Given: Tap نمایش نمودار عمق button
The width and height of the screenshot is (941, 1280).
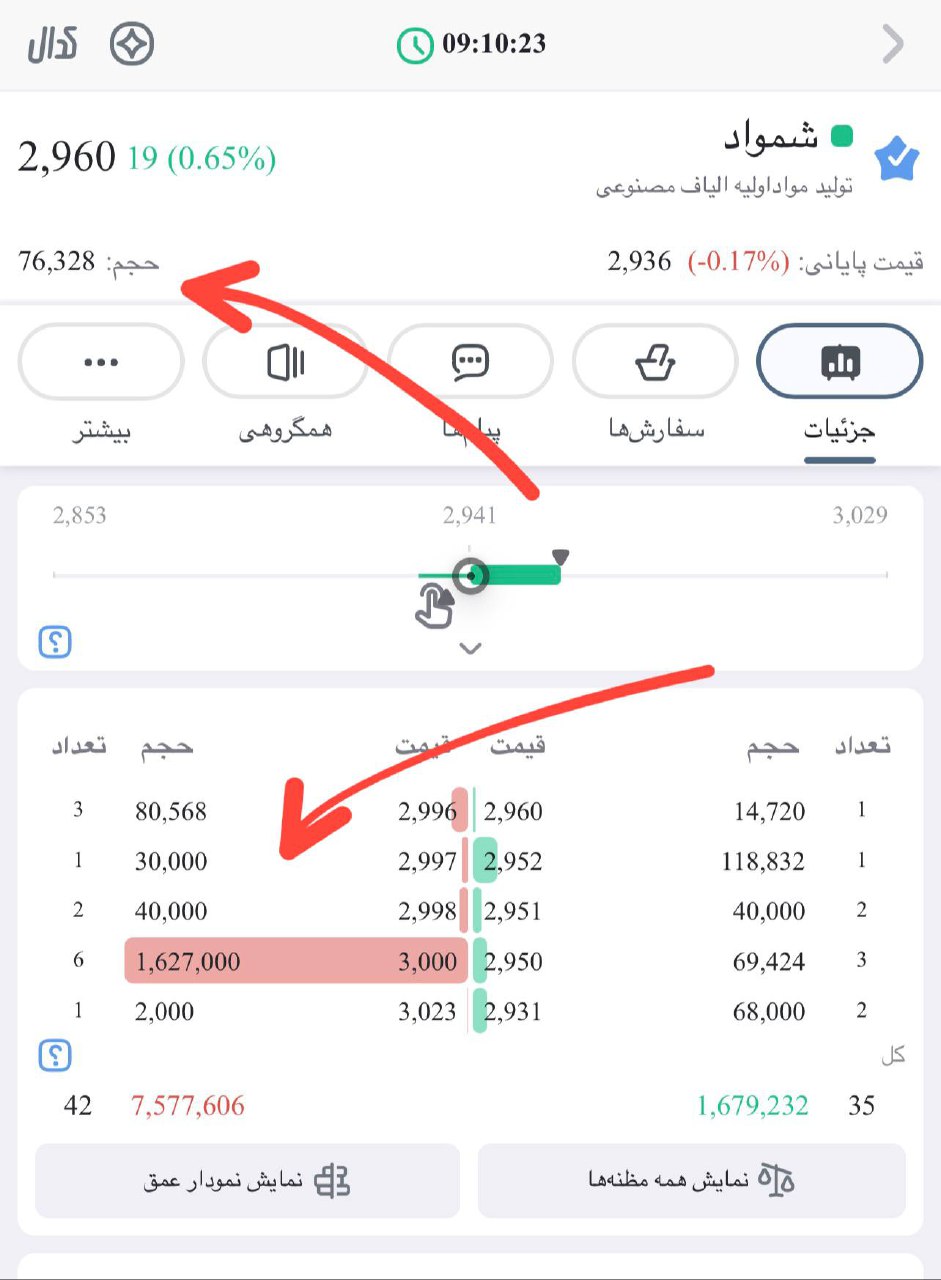Looking at the screenshot, I should [x=247, y=1181].
